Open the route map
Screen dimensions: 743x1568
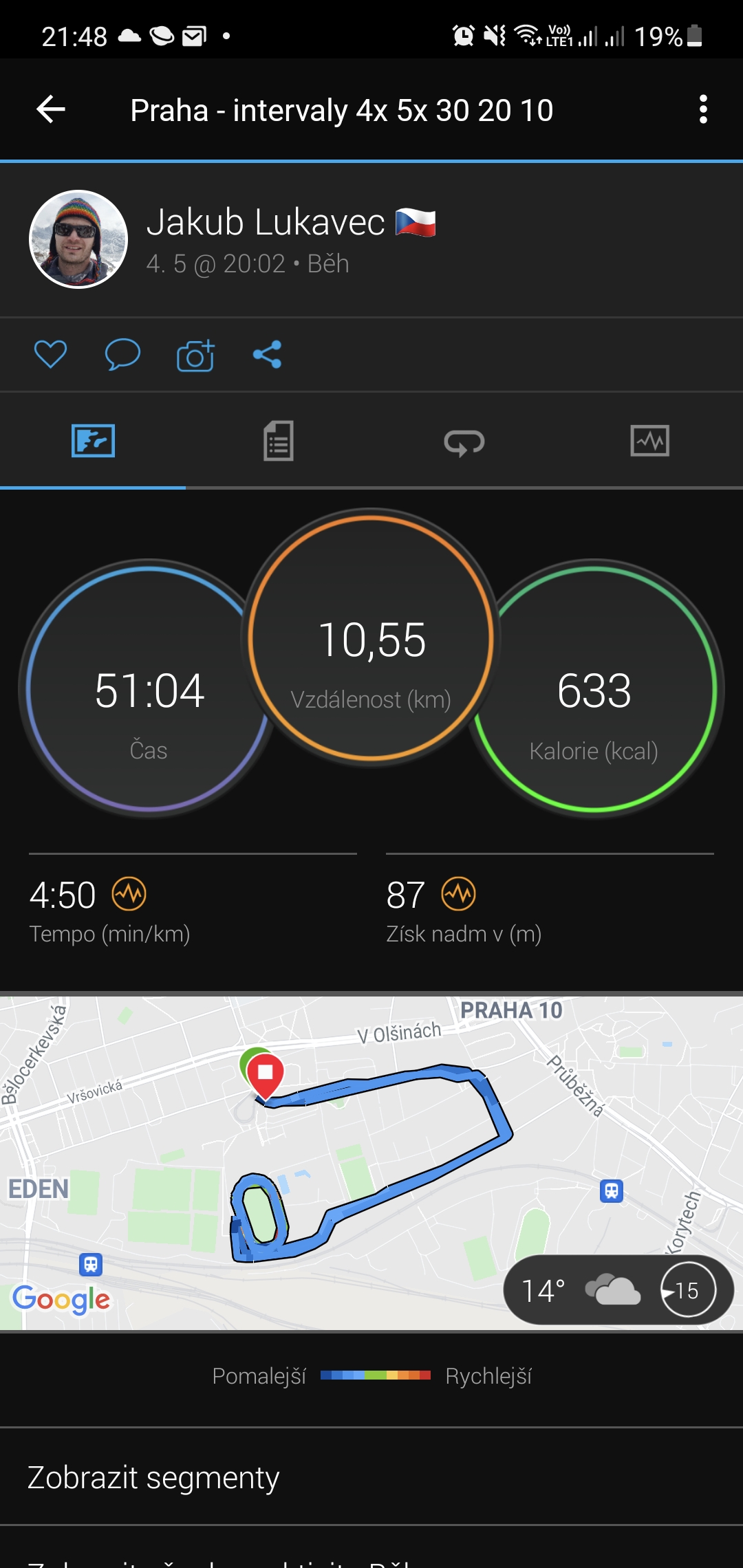click(371, 1162)
